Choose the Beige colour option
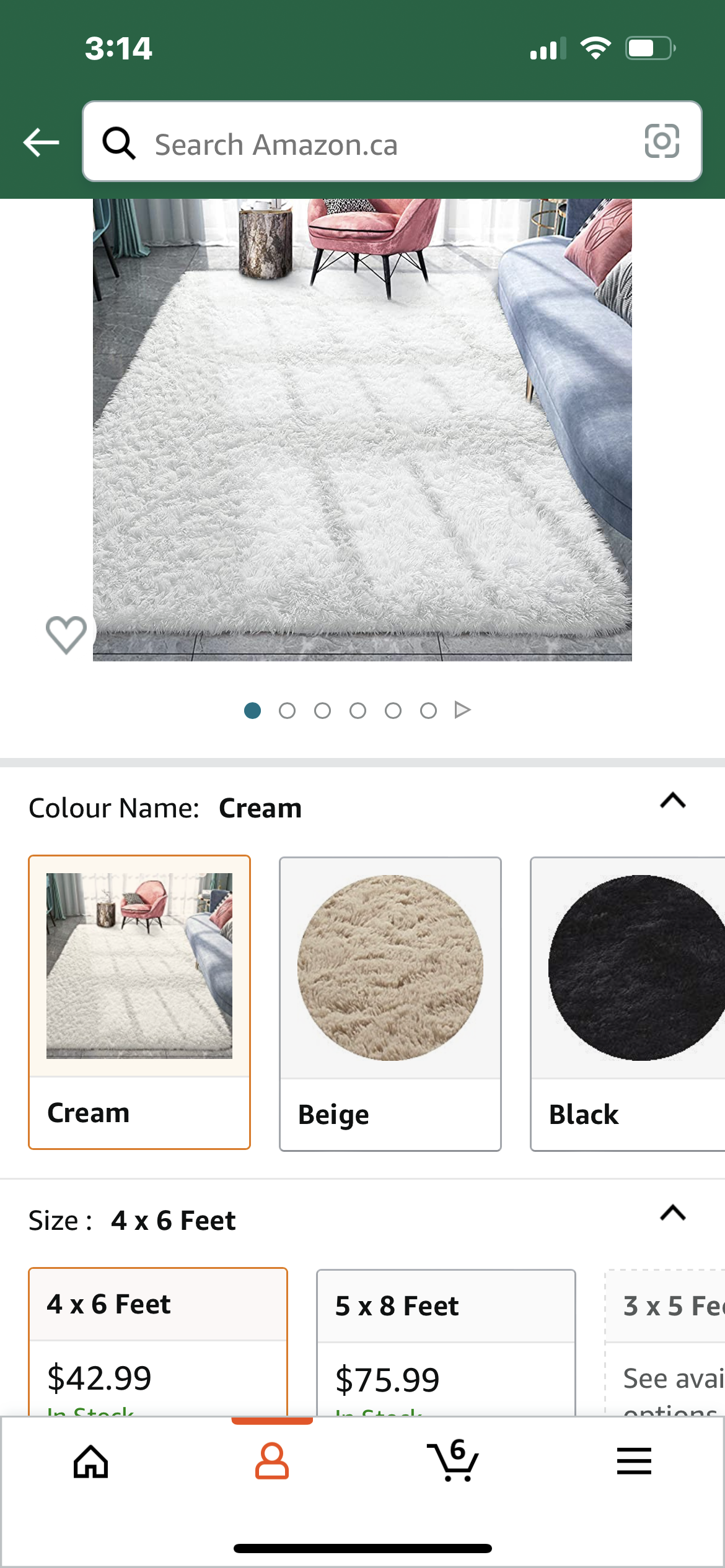Viewport: 725px width, 1568px height. 390,1003
